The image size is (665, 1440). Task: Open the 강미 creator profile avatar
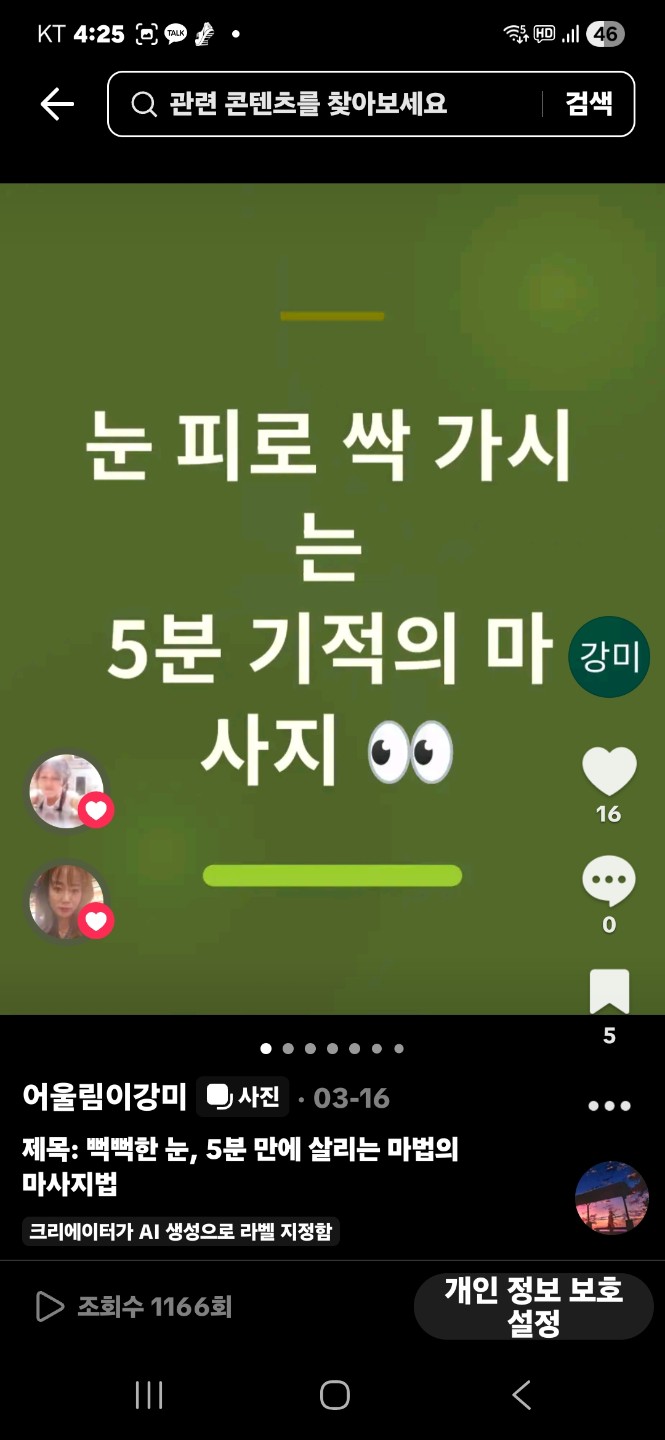(x=609, y=657)
